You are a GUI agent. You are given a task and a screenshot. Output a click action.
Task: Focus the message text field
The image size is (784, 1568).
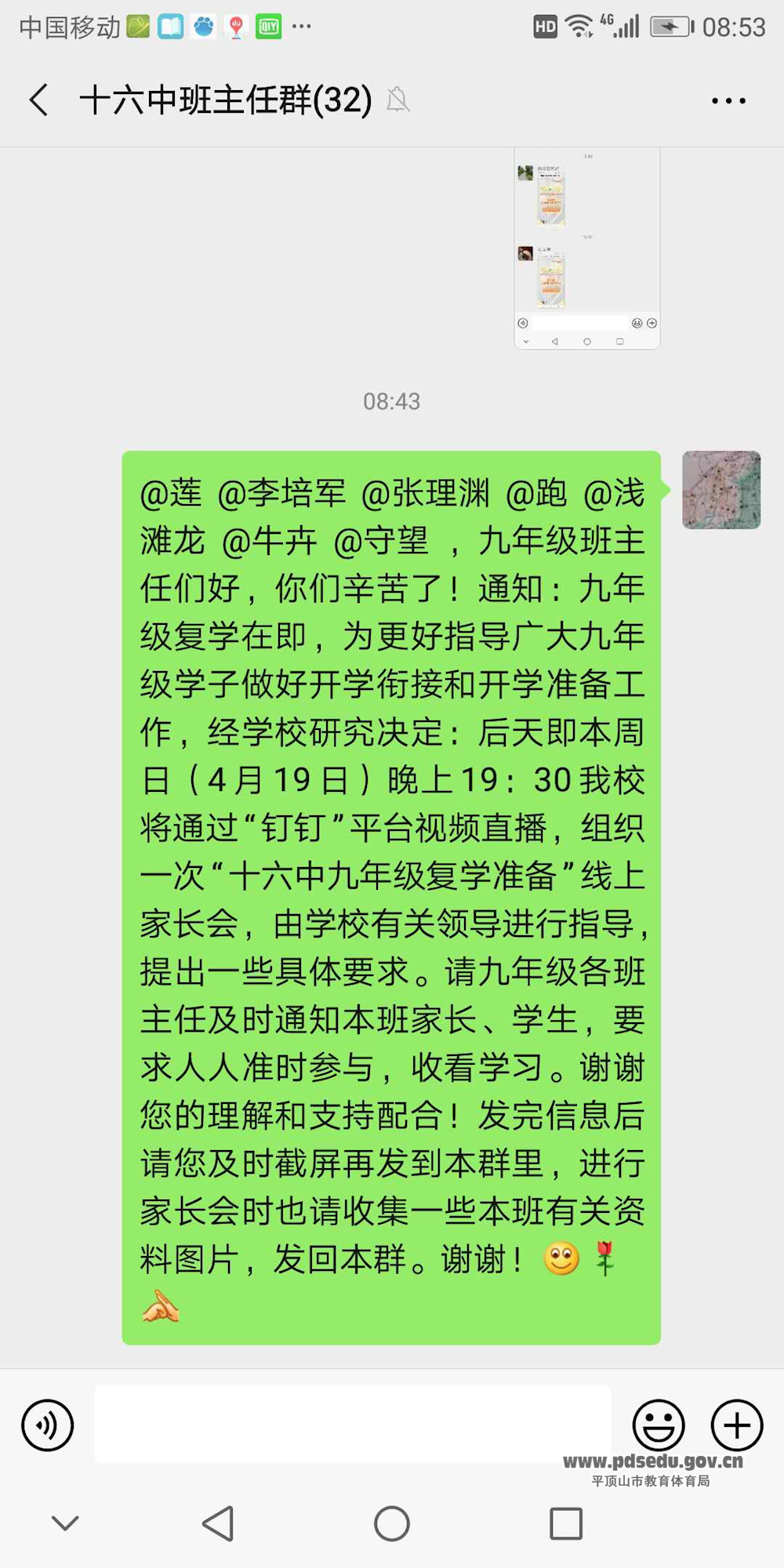click(x=353, y=1424)
